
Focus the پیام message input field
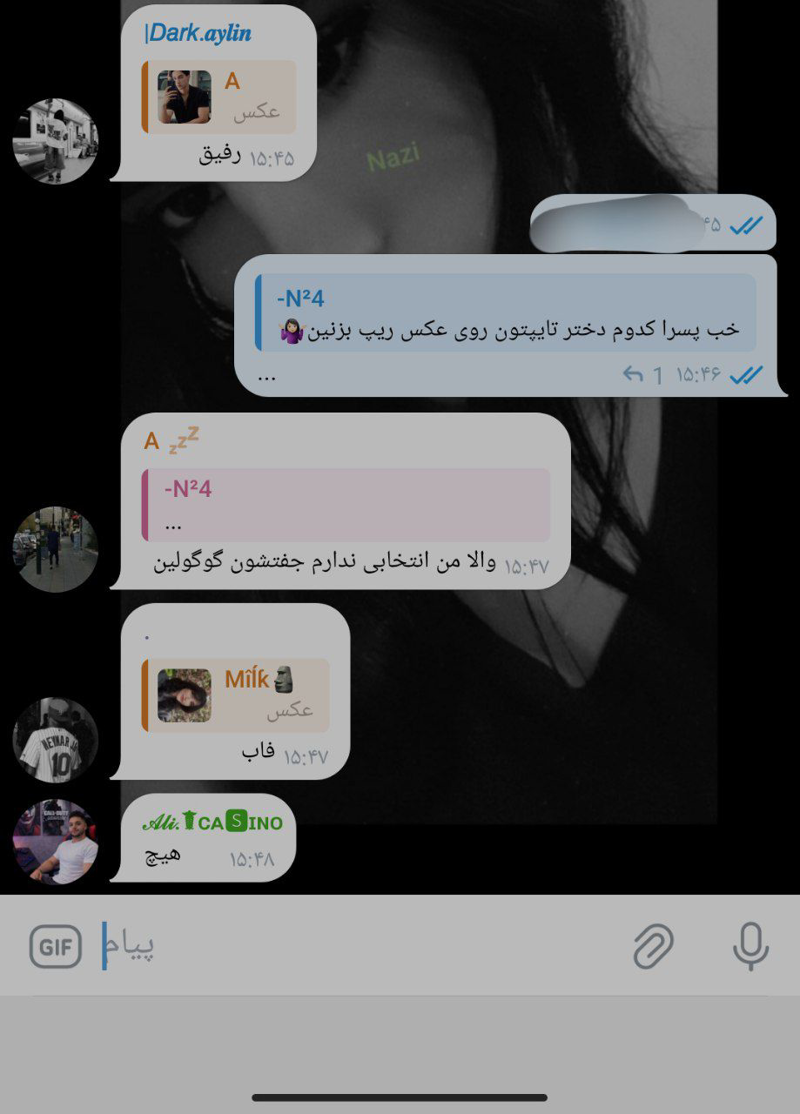pyautogui.click(x=360, y=946)
